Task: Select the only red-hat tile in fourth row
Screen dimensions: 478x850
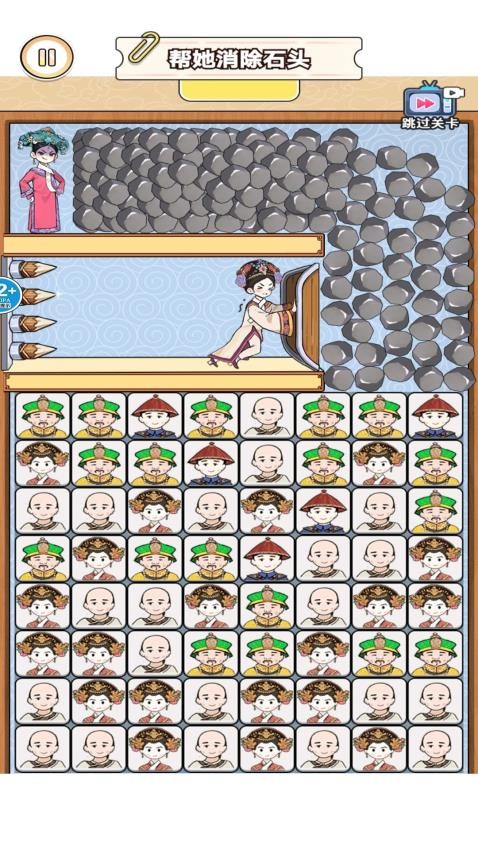Action: (267, 558)
